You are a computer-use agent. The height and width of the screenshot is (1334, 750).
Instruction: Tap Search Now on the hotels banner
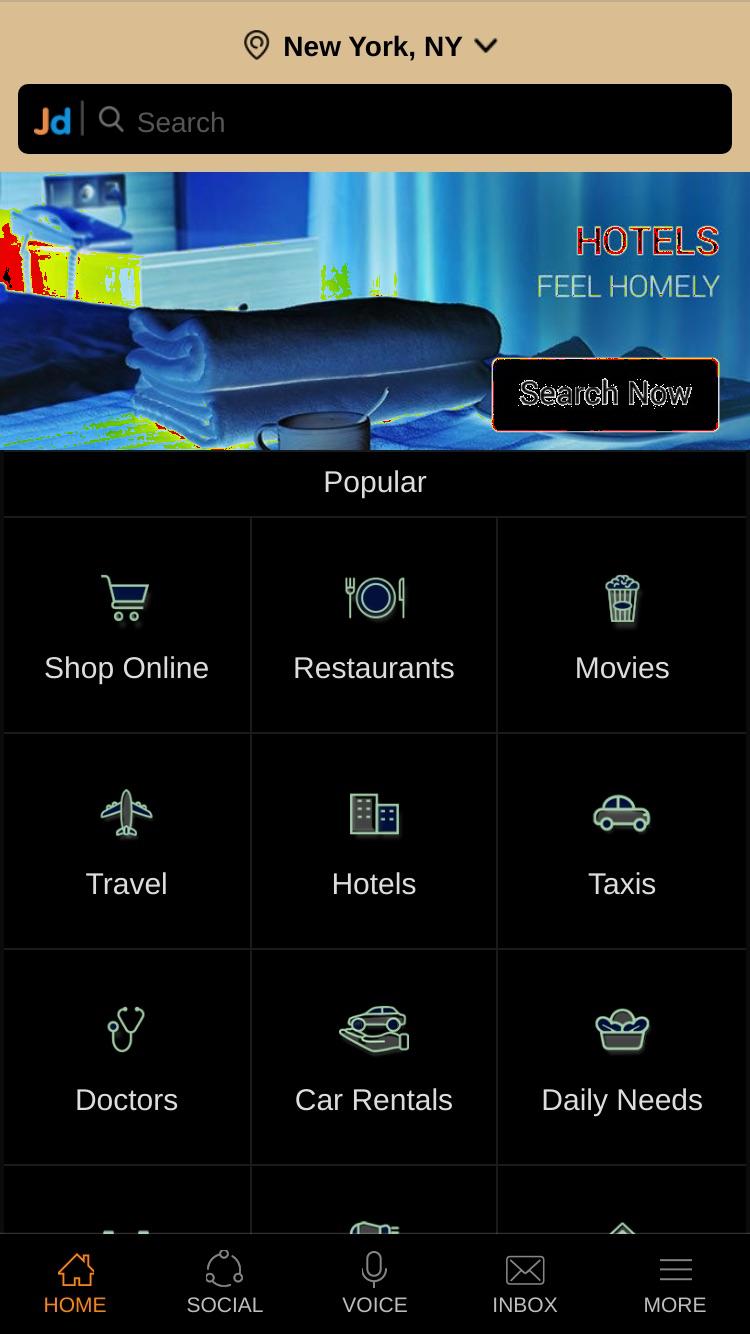click(605, 394)
